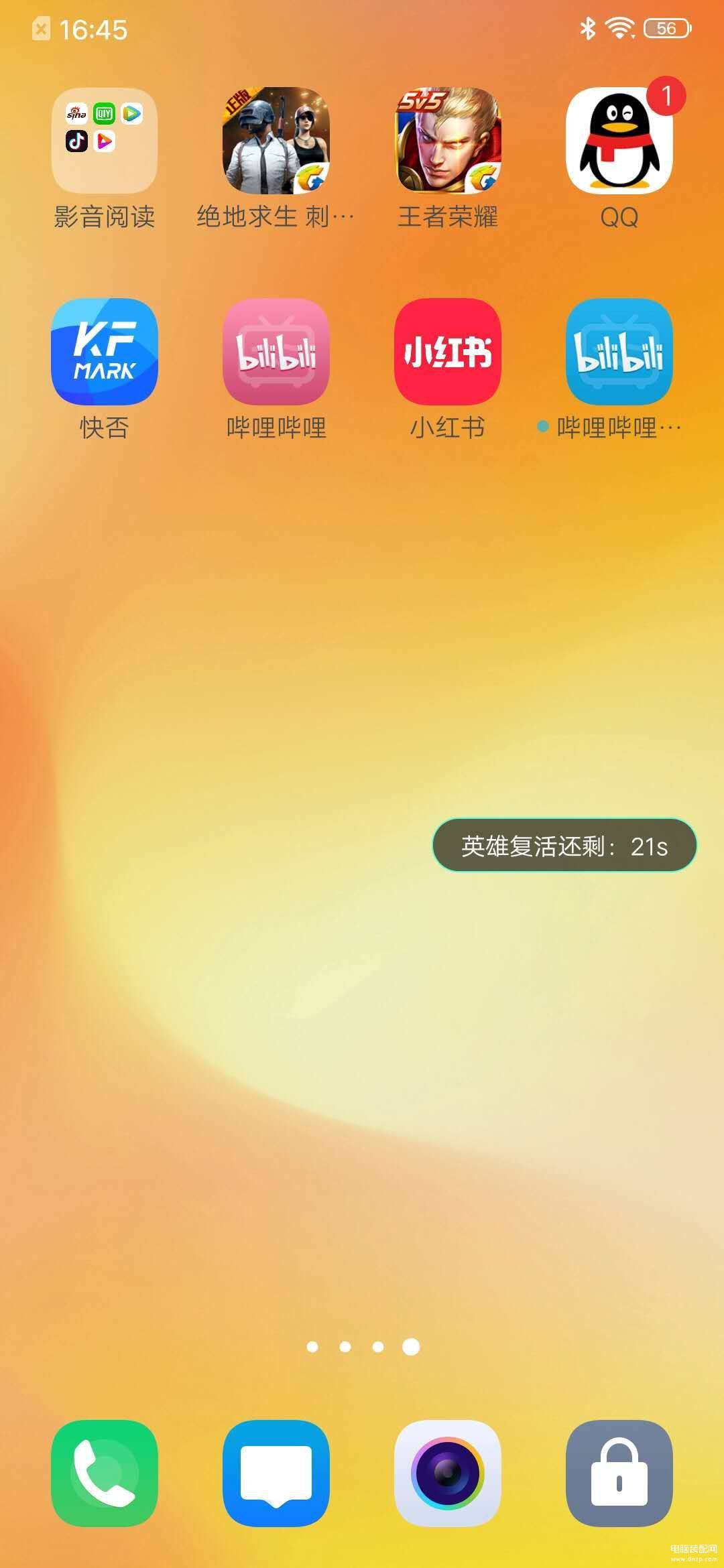Viewport: 724px width, 1568px height.
Task: Open the 小红书 app
Action: [447, 352]
